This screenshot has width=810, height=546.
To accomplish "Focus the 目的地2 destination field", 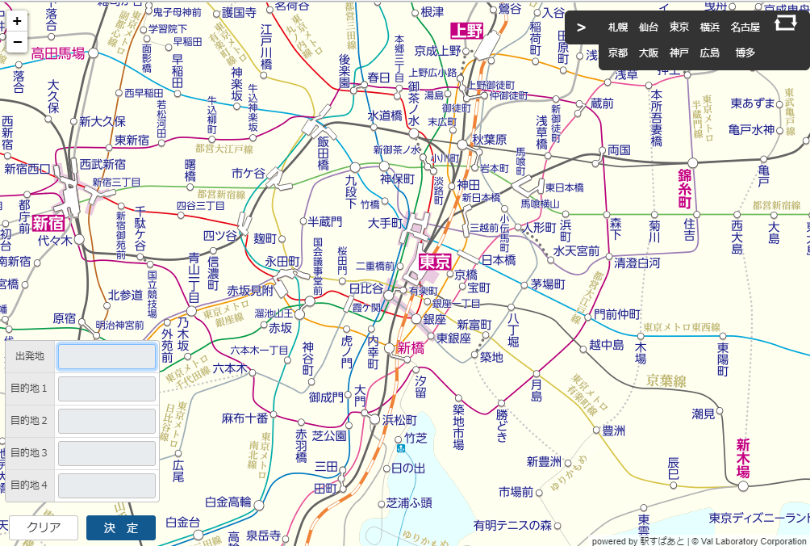I will (x=107, y=420).
